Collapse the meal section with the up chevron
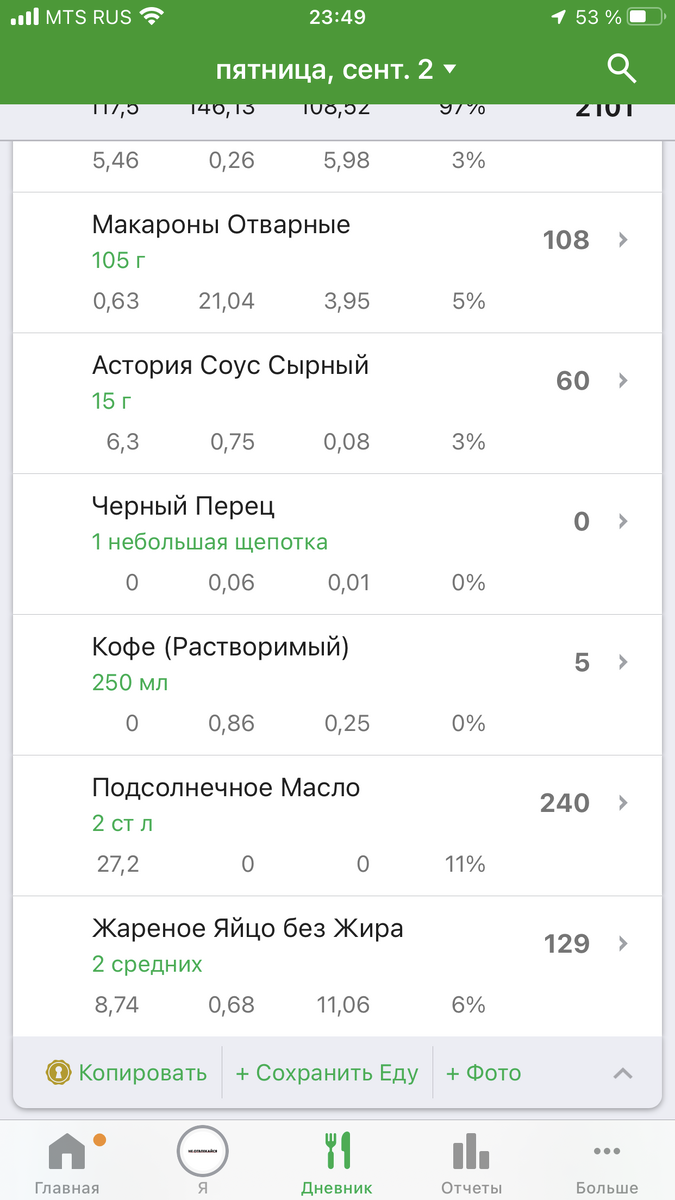Viewport: 675px width, 1200px height. [622, 1073]
